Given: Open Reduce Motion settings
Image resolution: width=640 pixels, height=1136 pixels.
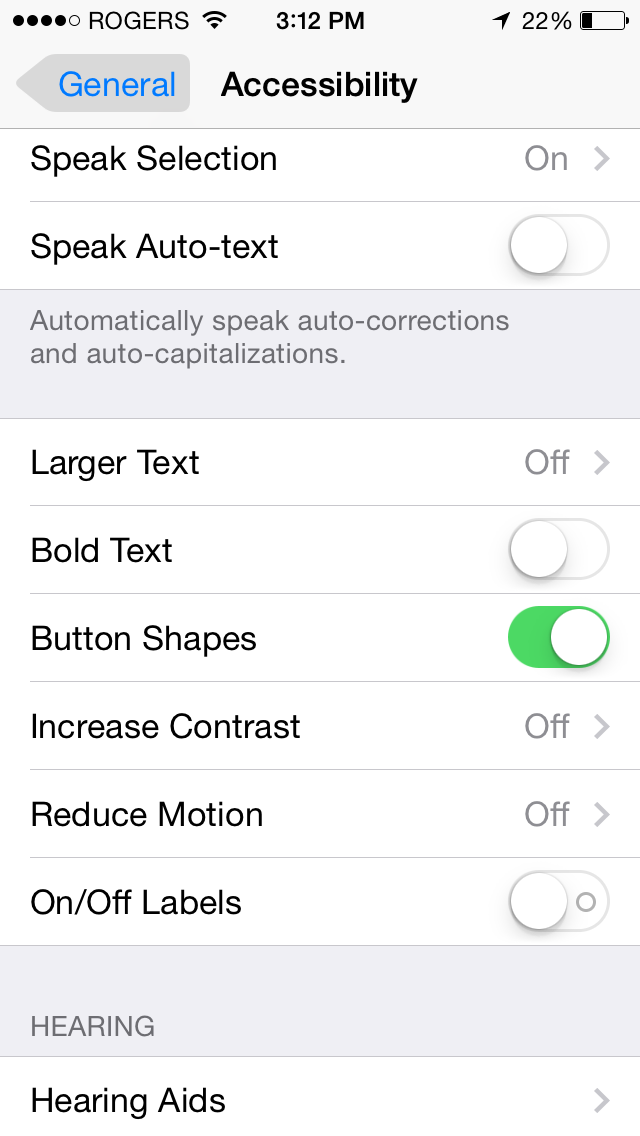Looking at the screenshot, I should coord(320,814).
